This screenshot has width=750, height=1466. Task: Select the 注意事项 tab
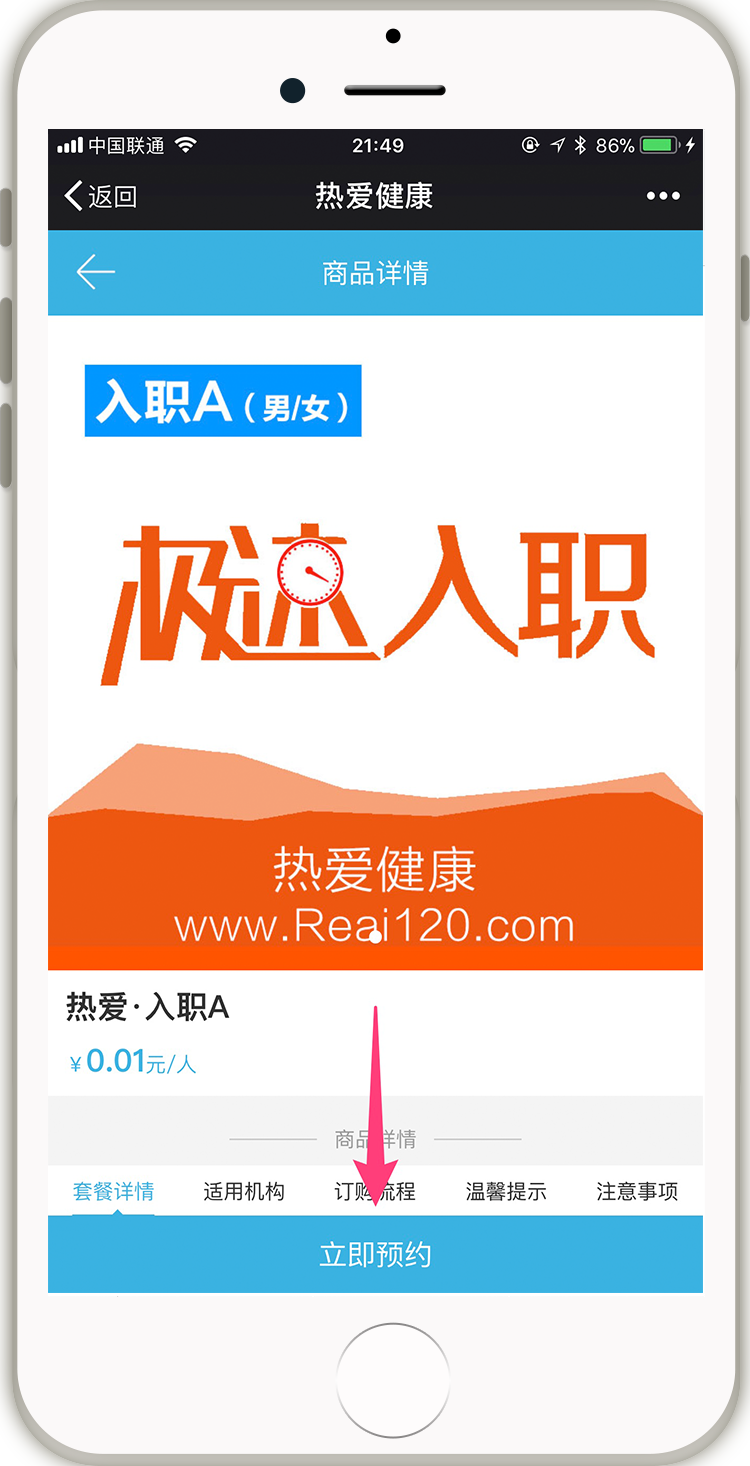tap(637, 1191)
